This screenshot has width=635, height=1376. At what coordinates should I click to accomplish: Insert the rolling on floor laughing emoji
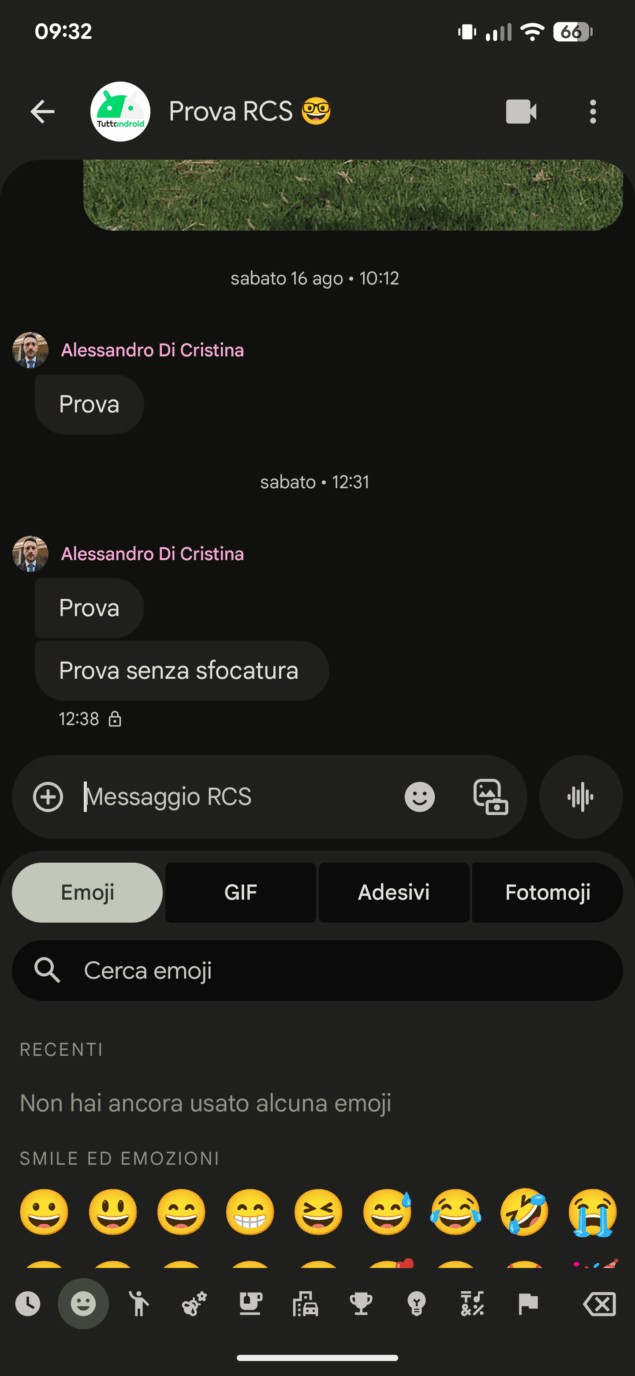(x=525, y=1213)
